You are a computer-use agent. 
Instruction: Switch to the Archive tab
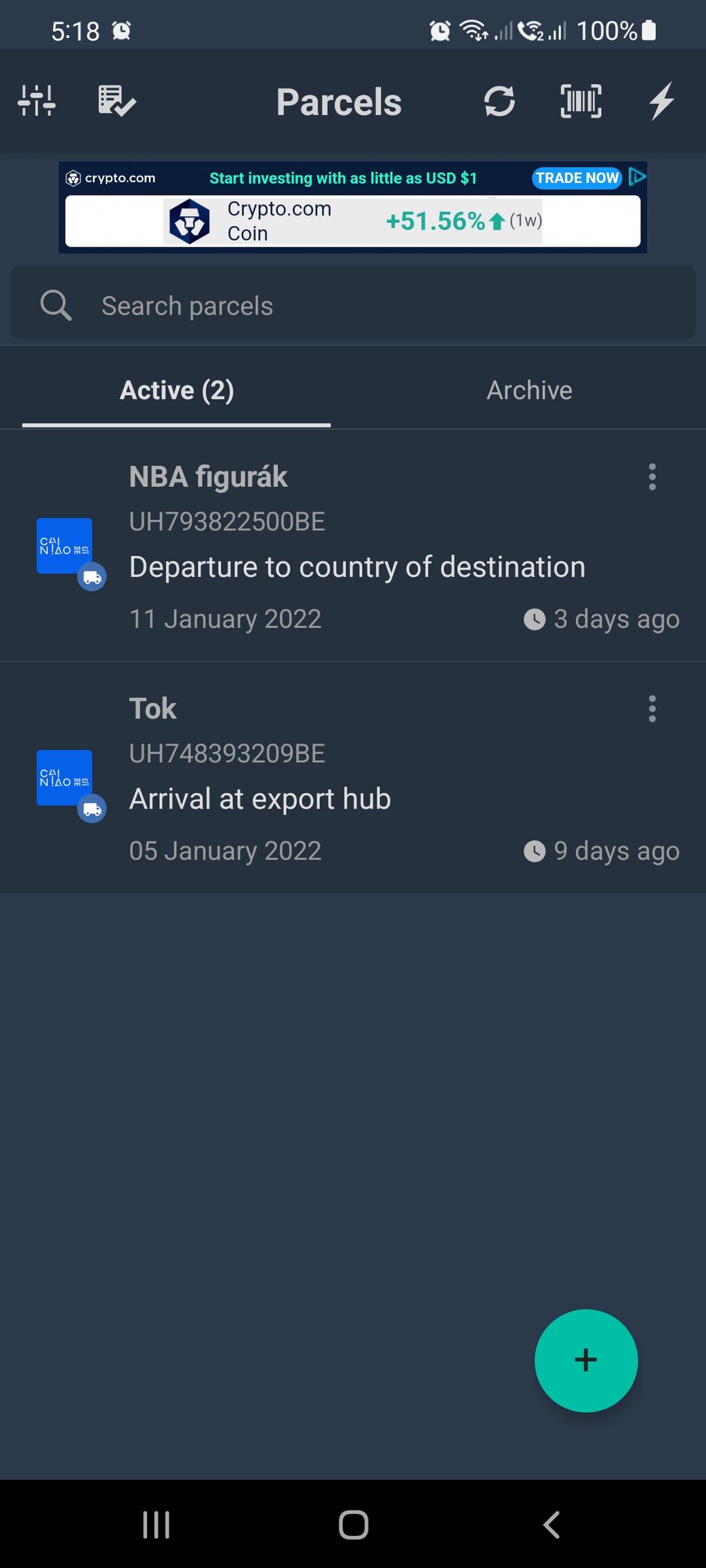tap(529, 390)
